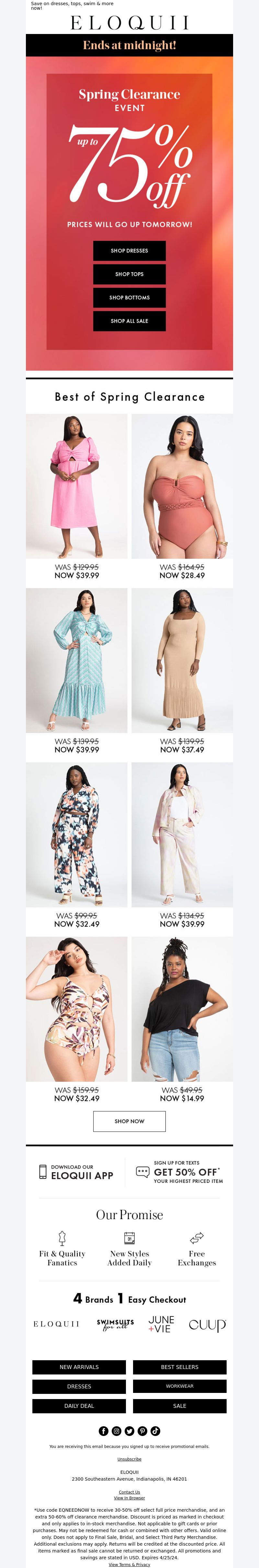Open the black one-shoulder top now $14.99
The width and height of the screenshot is (259, 1568).
[x=182, y=1010]
